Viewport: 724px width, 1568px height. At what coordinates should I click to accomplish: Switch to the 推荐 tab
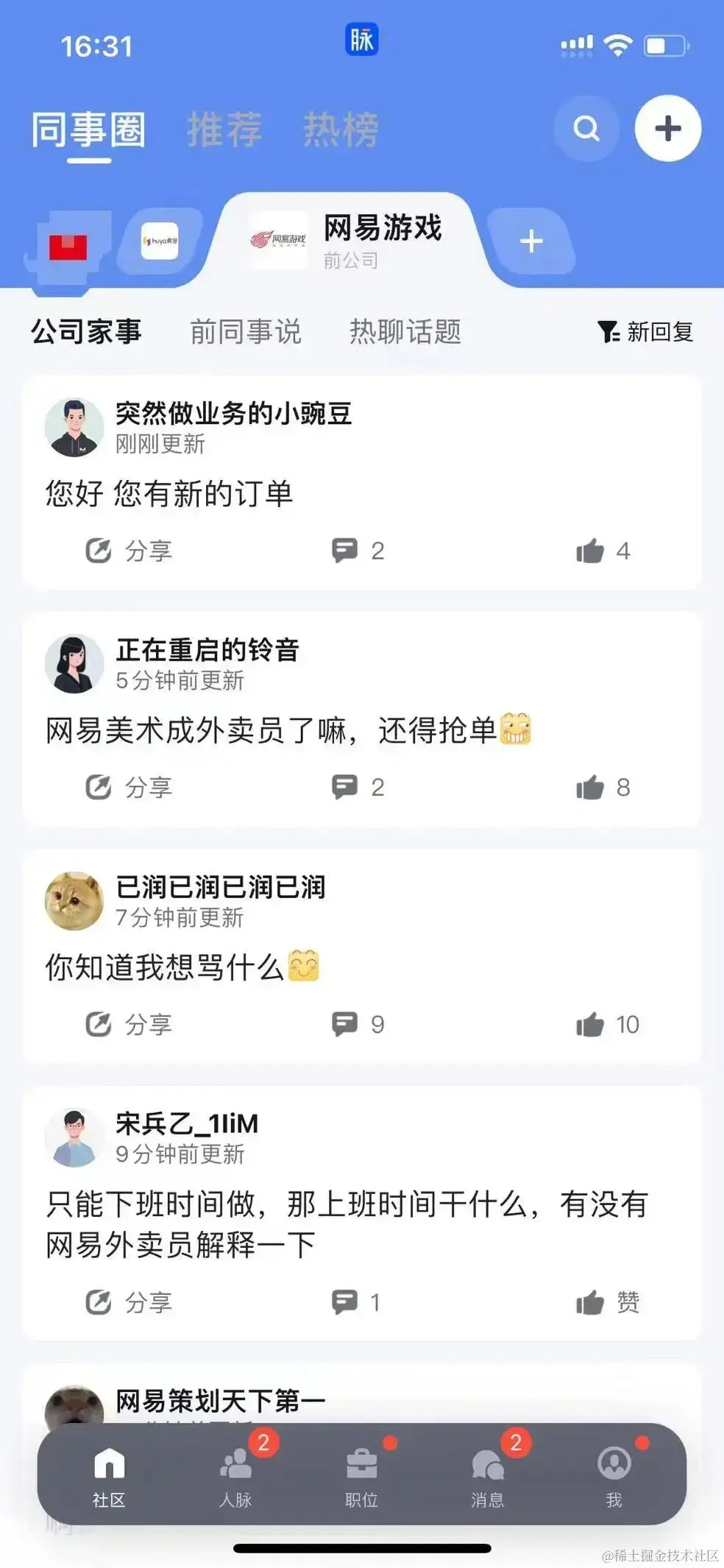(x=224, y=130)
